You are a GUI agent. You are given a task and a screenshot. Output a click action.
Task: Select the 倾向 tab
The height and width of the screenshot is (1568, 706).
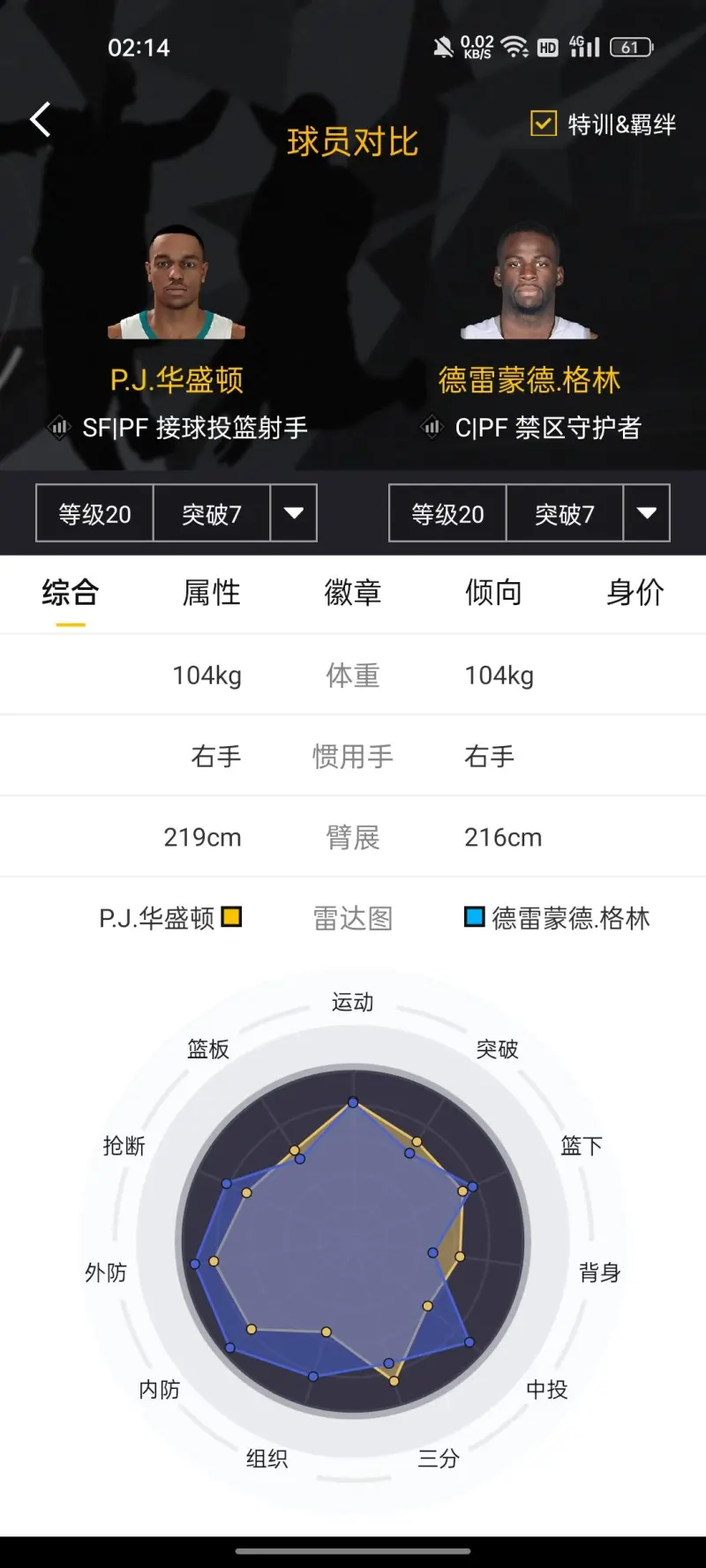click(493, 593)
